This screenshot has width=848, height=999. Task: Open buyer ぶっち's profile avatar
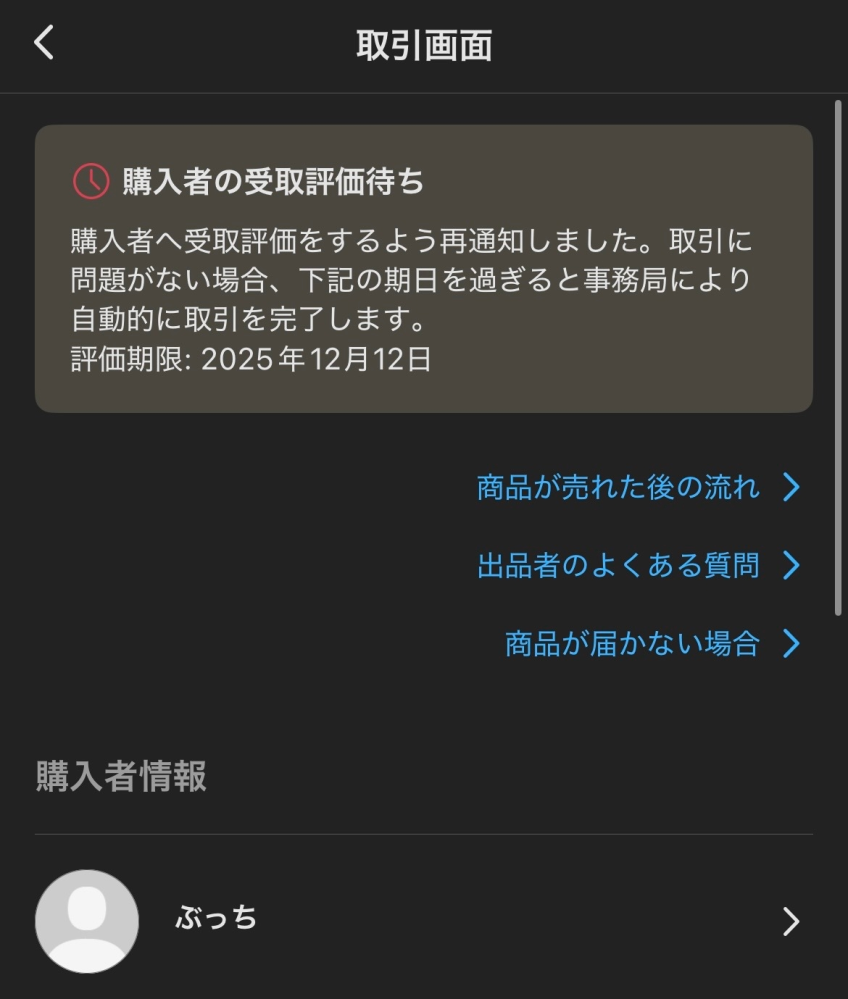pos(87,921)
